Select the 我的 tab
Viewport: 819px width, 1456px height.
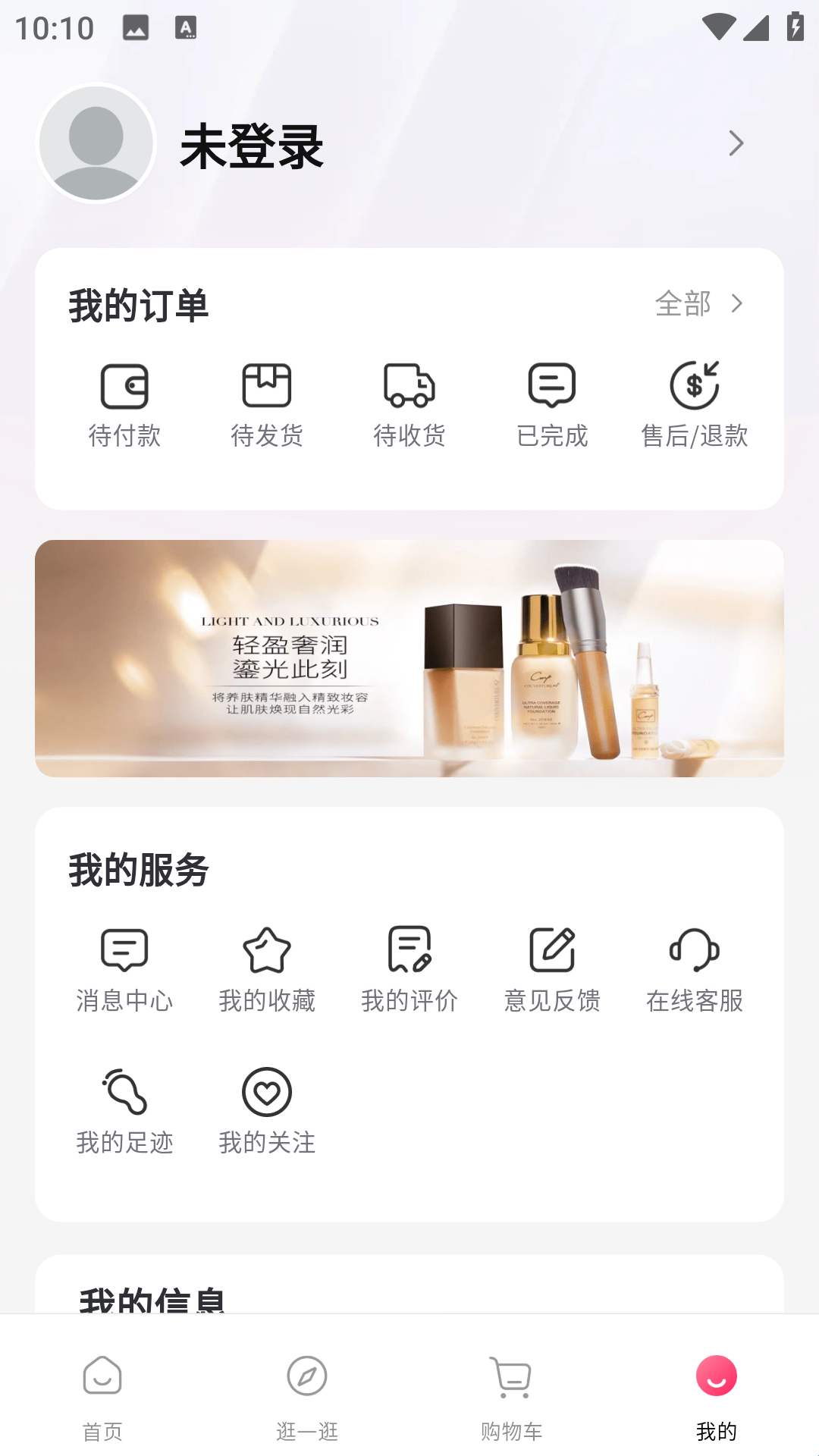click(717, 1397)
